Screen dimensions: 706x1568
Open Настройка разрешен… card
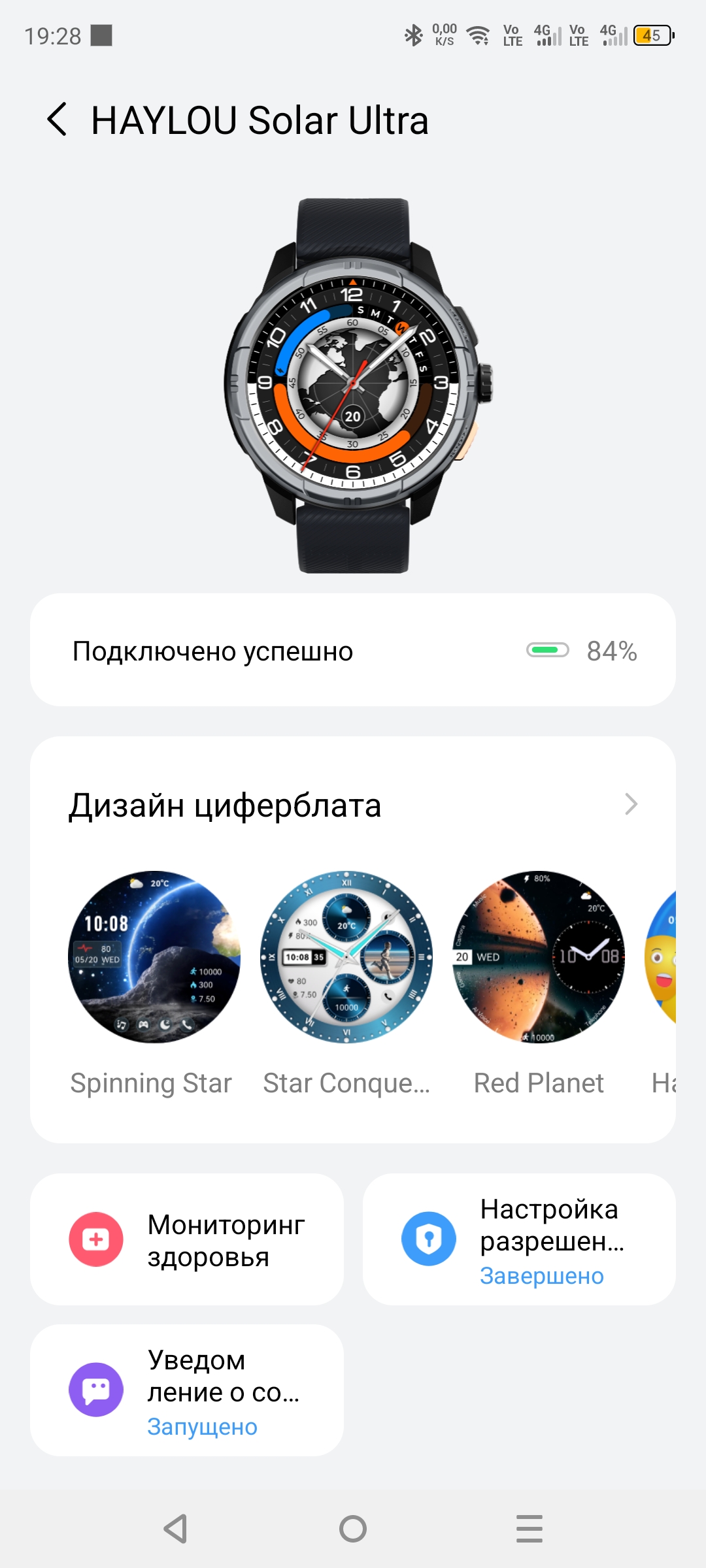pos(519,1240)
